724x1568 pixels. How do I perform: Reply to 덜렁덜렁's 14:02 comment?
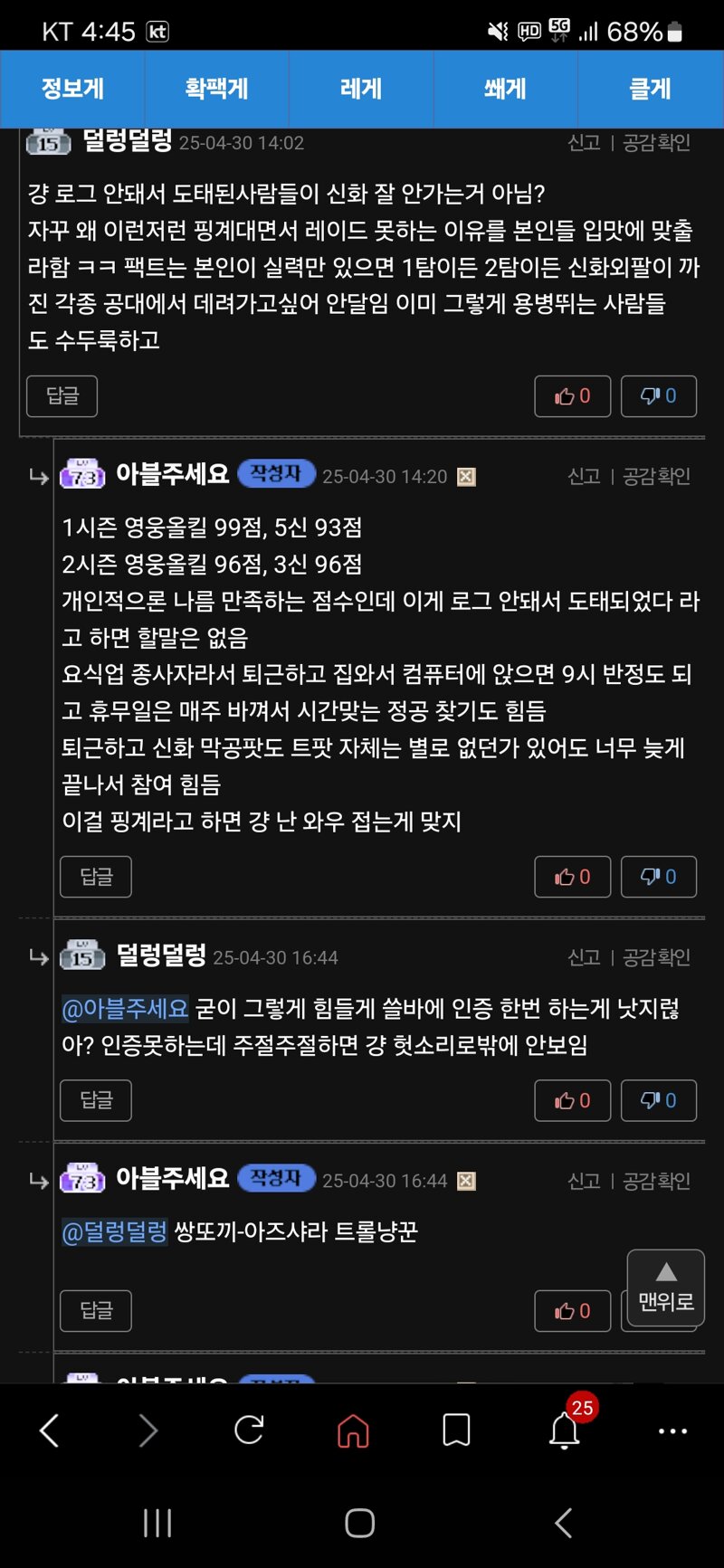[x=62, y=396]
